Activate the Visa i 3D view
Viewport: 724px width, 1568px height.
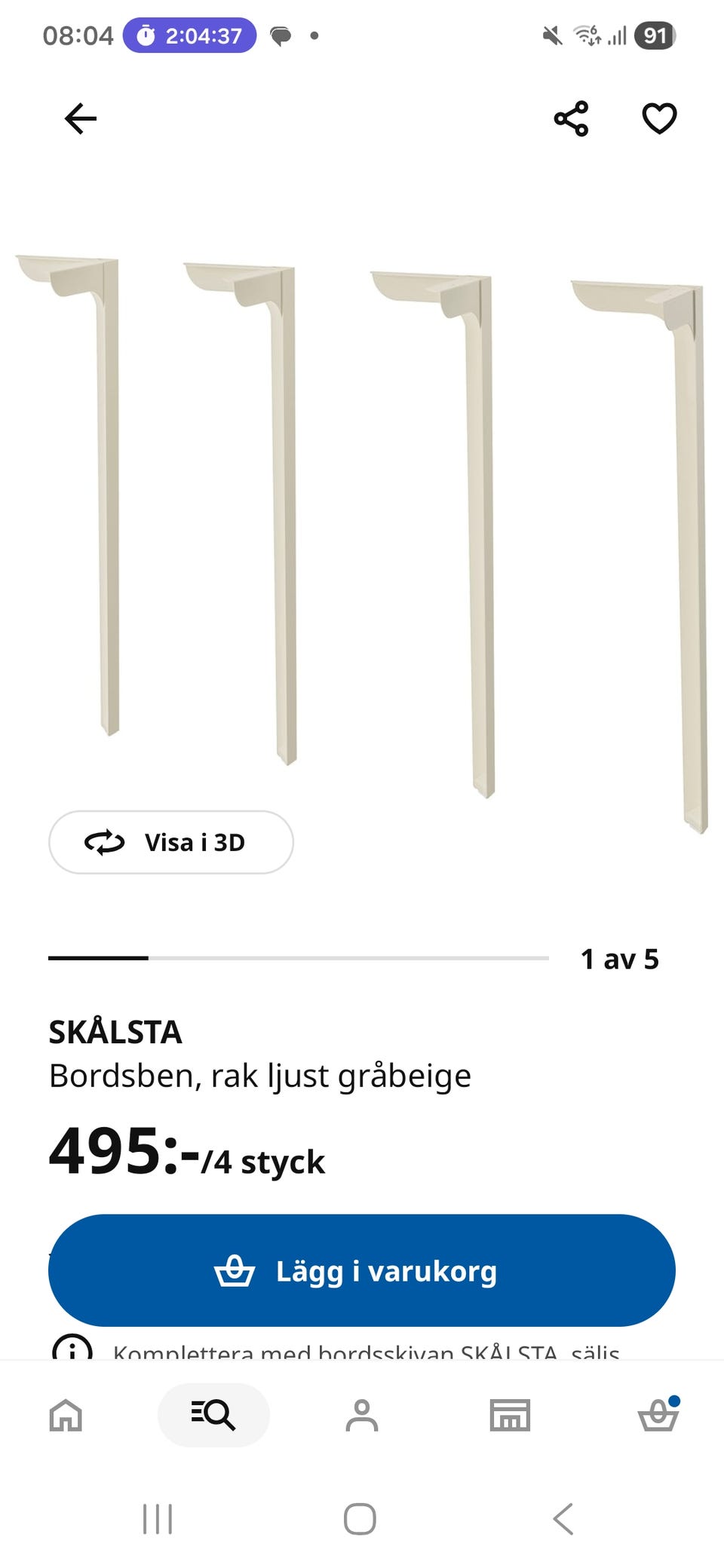click(x=170, y=843)
